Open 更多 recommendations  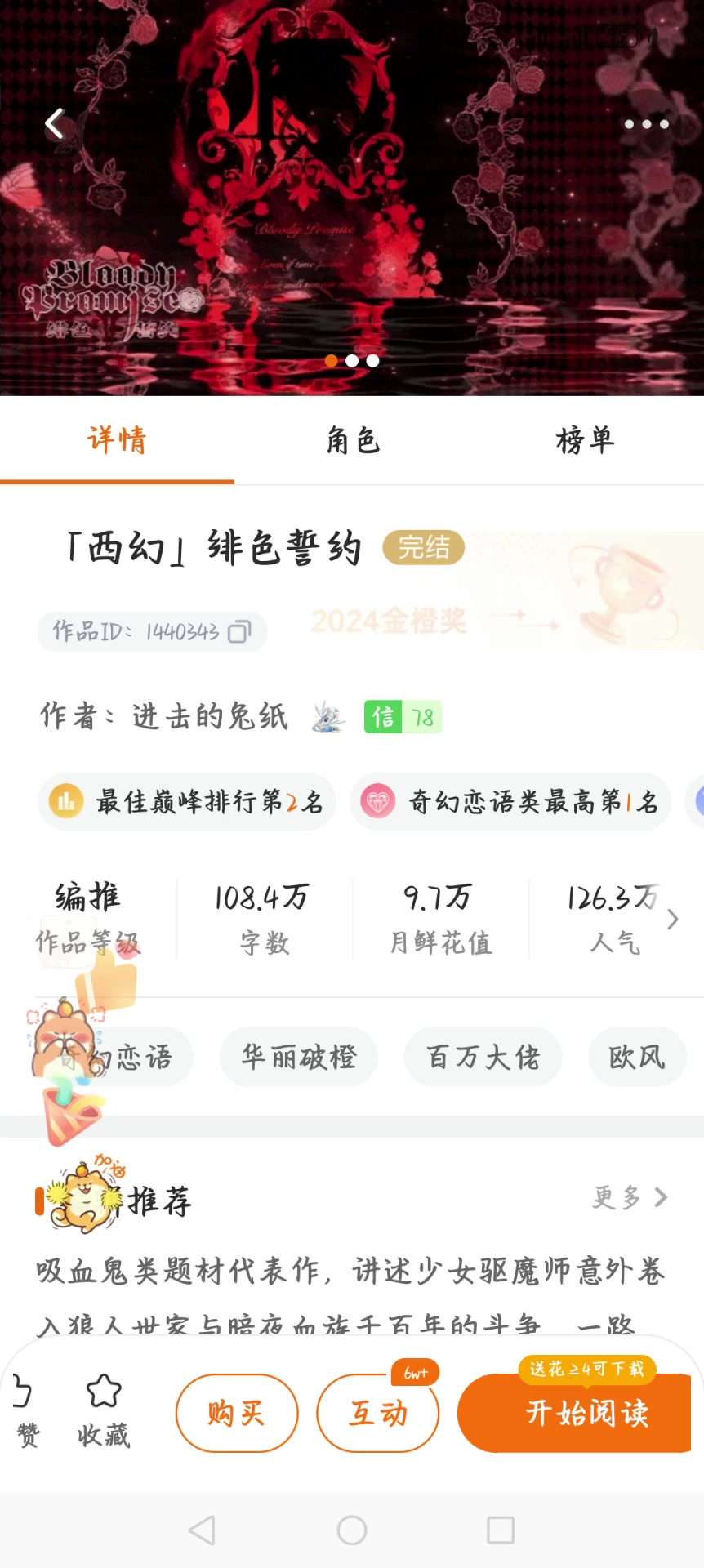[x=630, y=1198]
